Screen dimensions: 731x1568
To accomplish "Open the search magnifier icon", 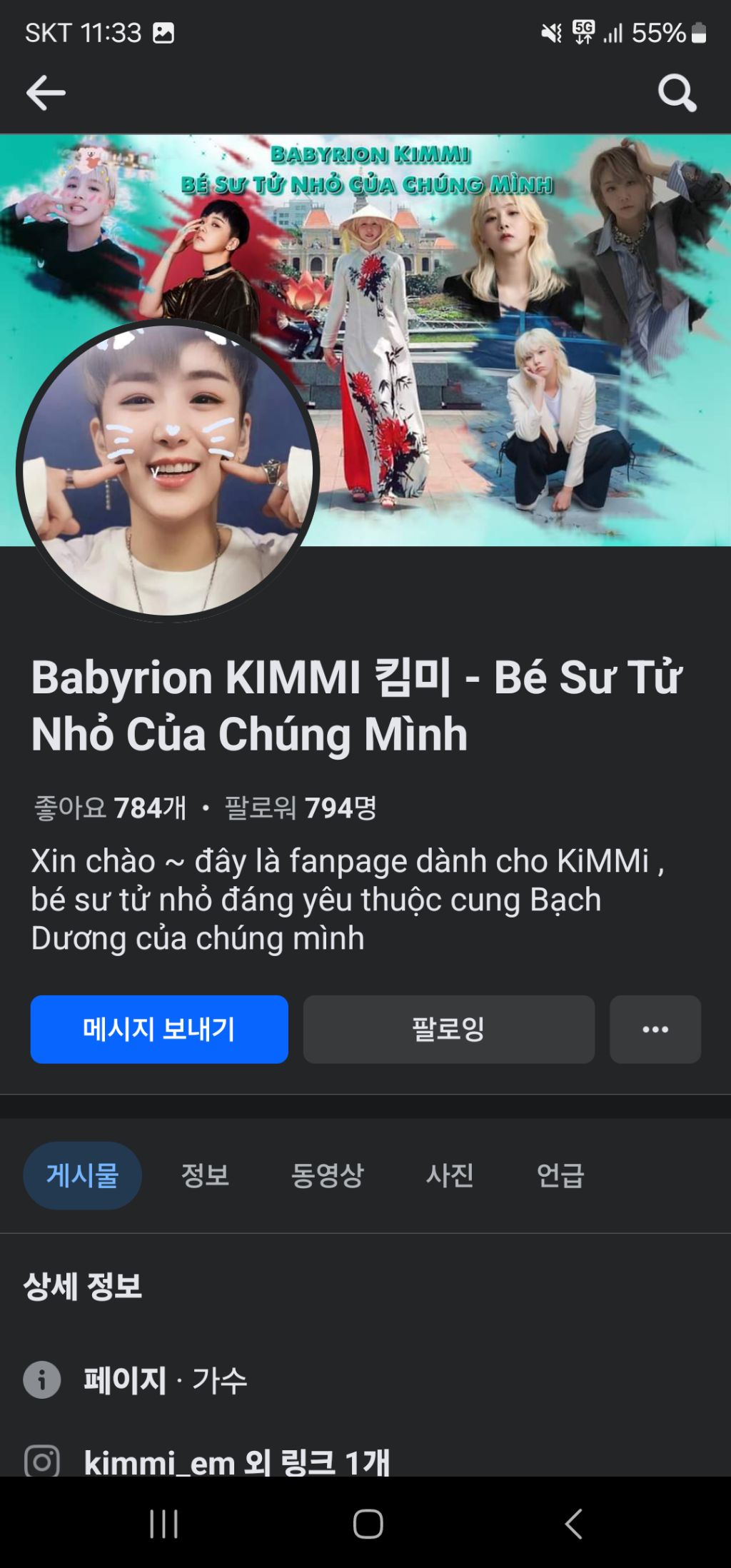I will point(676,93).
